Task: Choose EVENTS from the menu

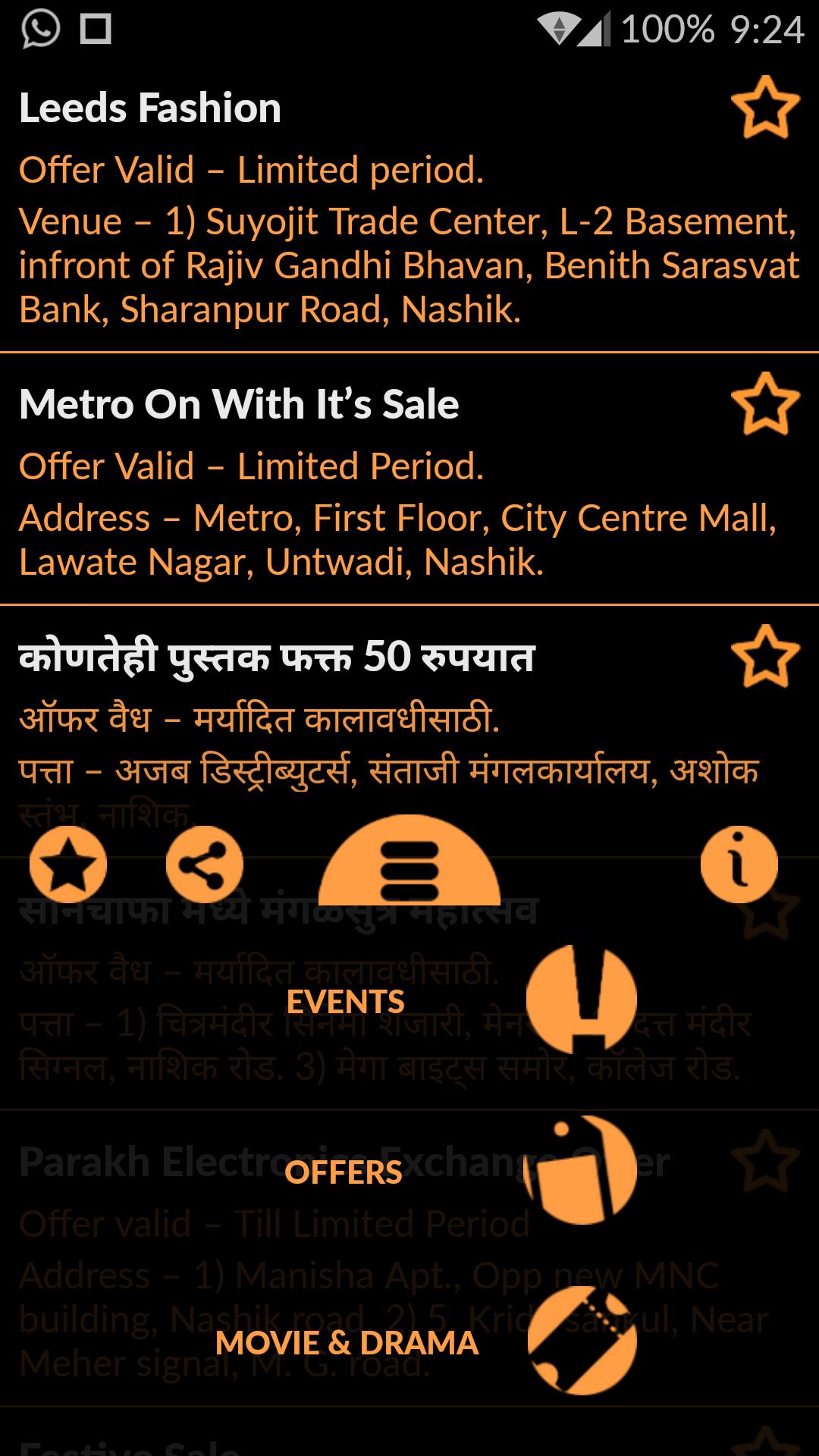Action: click(346, 999)
